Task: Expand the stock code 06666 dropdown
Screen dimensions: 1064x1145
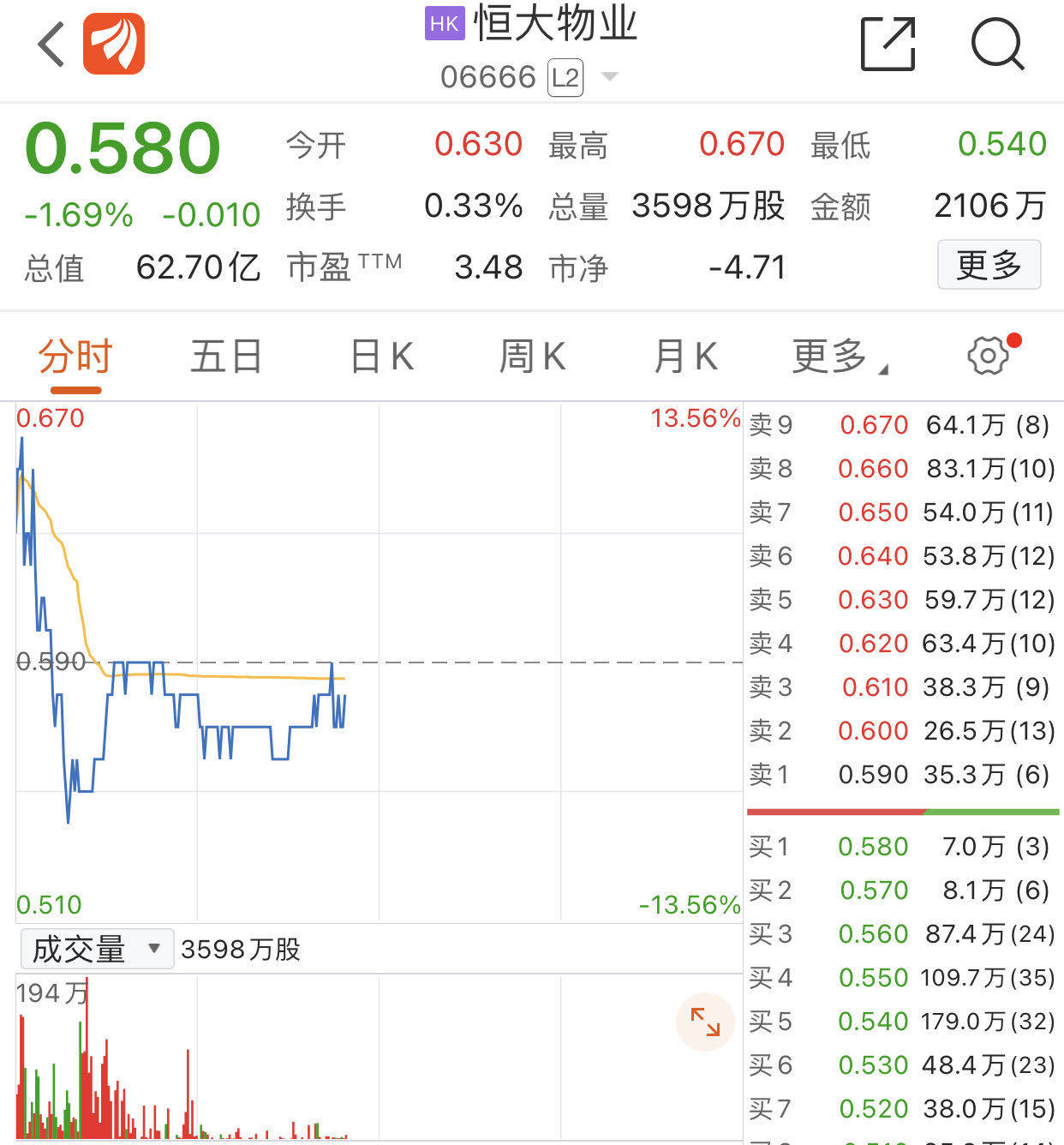Action: coord(610,77)
